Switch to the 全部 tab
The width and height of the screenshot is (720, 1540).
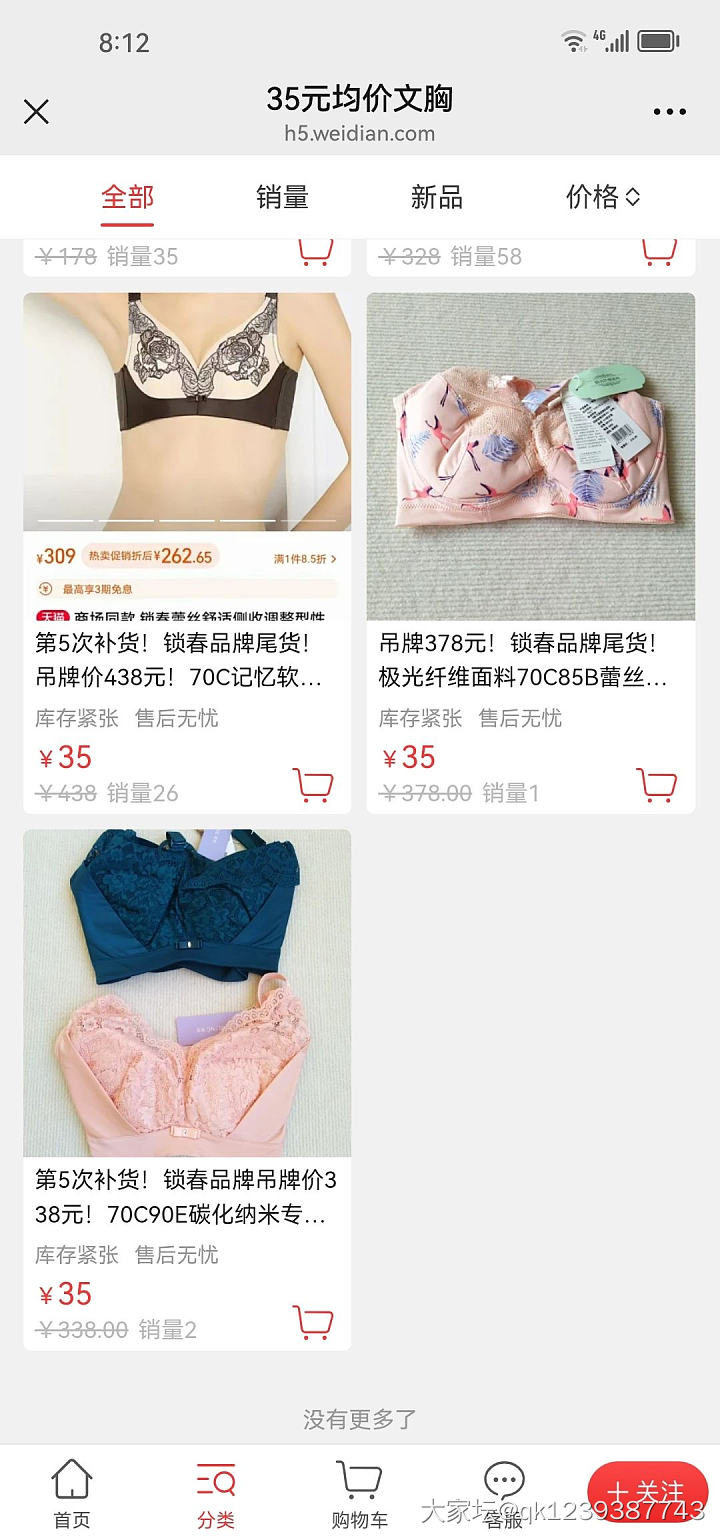126,198
